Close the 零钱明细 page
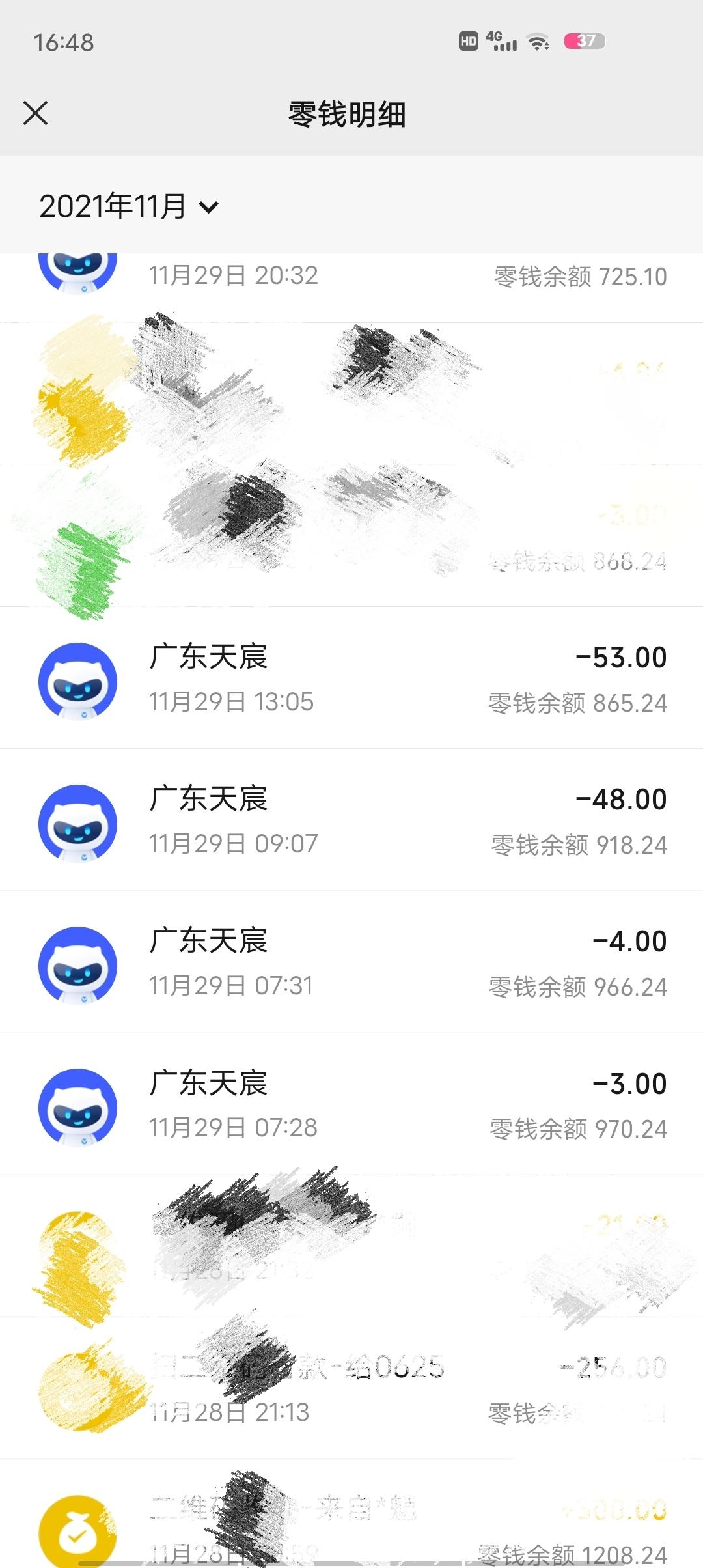Screen dimensions: 703x1568 (x=35, y=113)
